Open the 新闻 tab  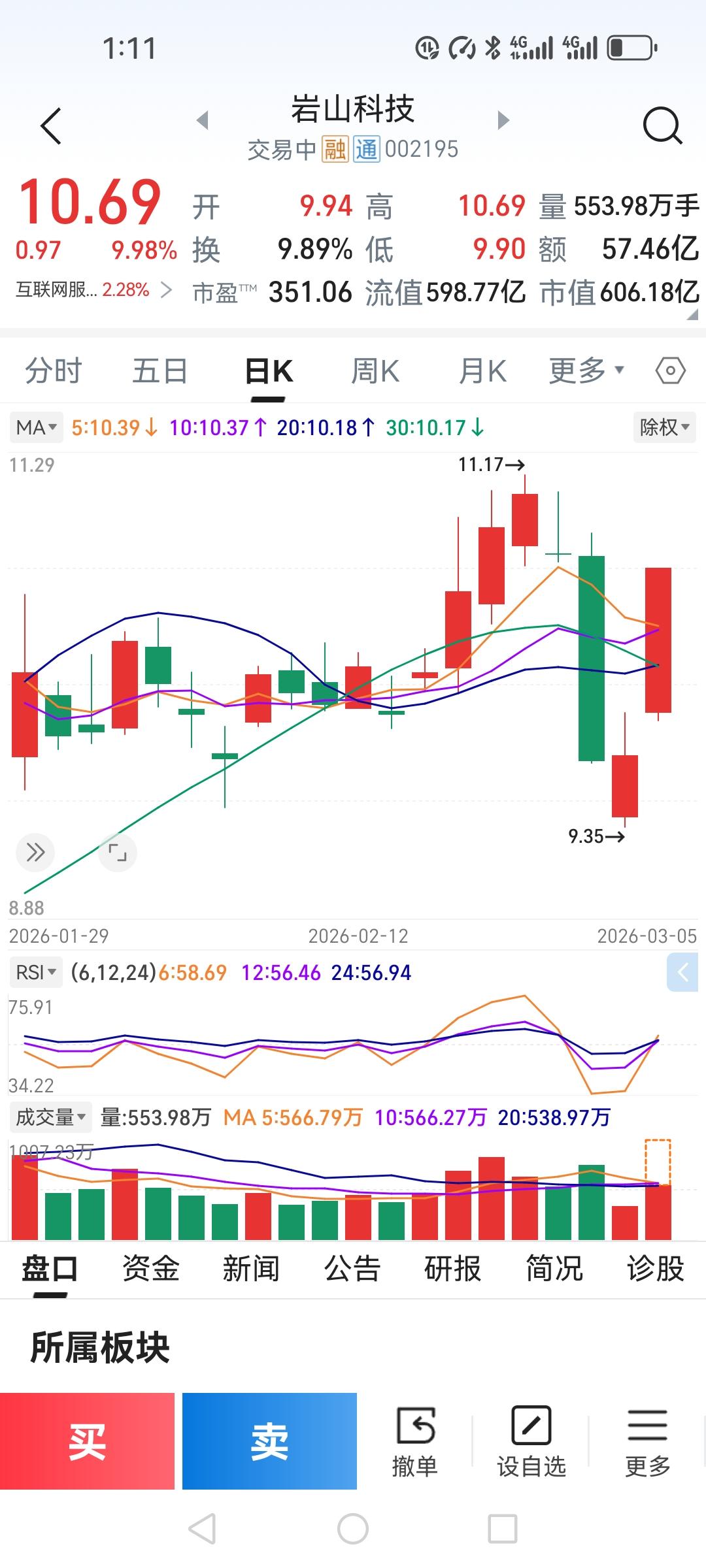pyautogui.click(x=251, y=1269)
